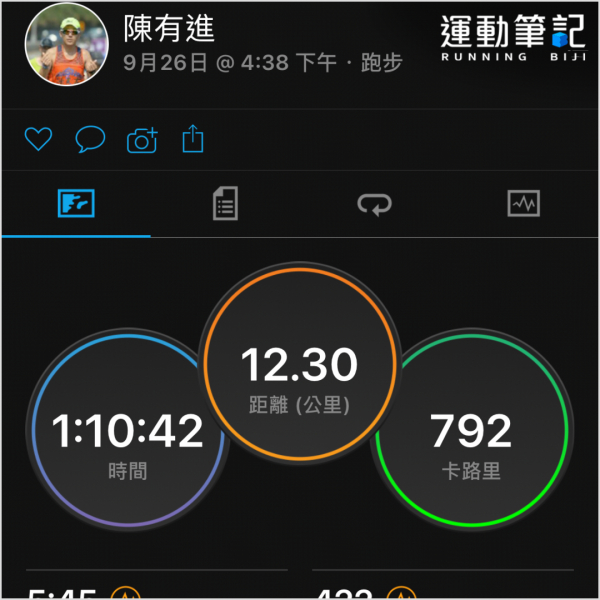Switch to the details stats tab
Viewport: 600px width, 600px height.
[225, 205]
